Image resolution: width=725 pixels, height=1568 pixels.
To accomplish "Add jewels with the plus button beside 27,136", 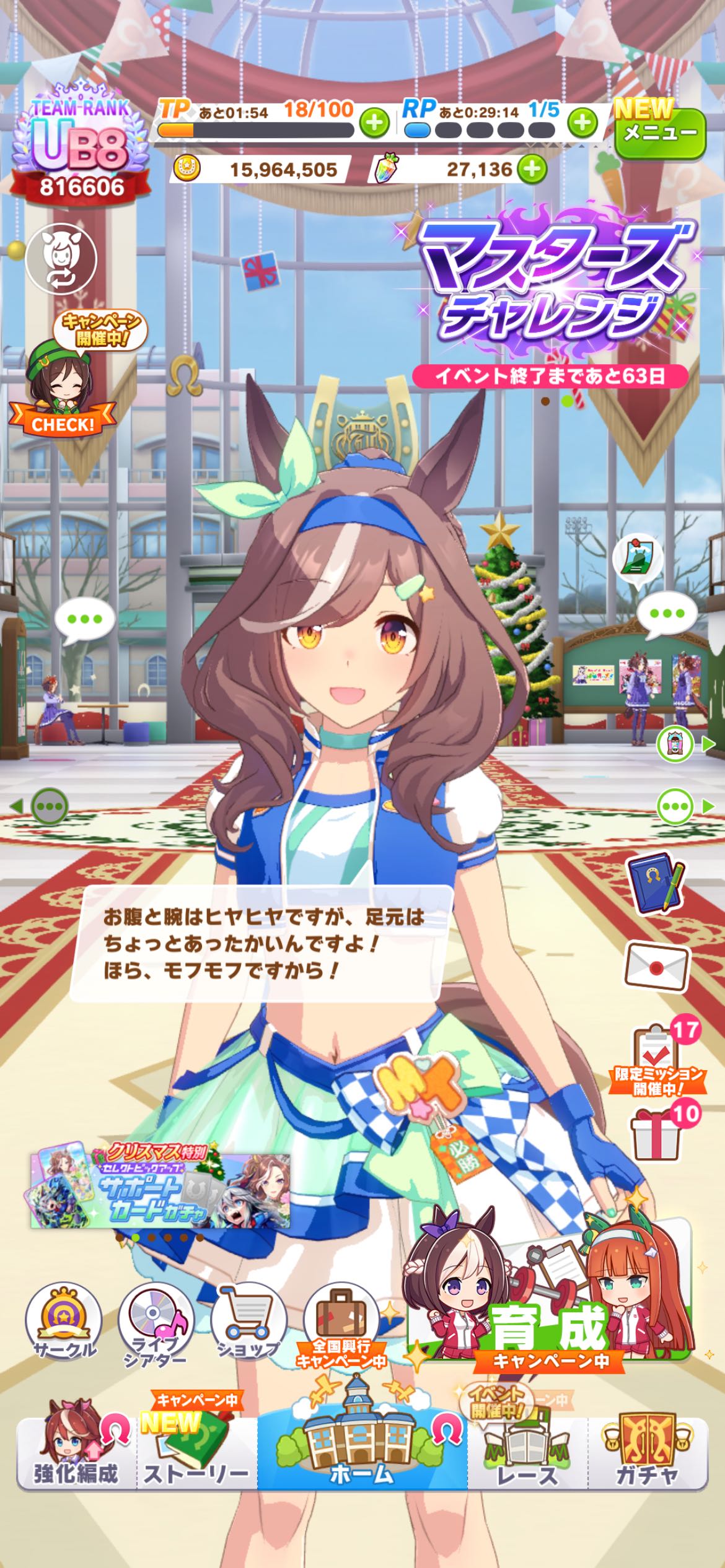I will pos(532,168).
